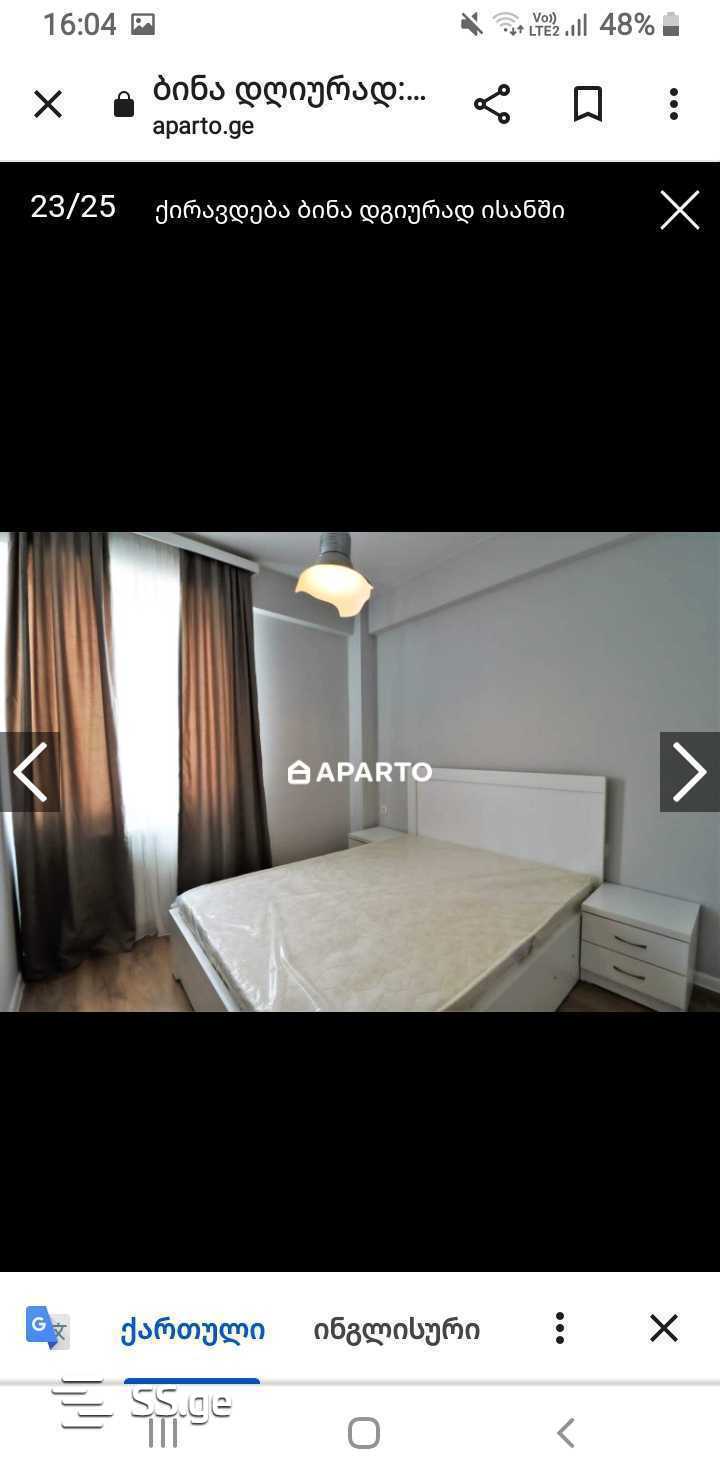
Task: Show the next photo
Action: click(689, 772)
